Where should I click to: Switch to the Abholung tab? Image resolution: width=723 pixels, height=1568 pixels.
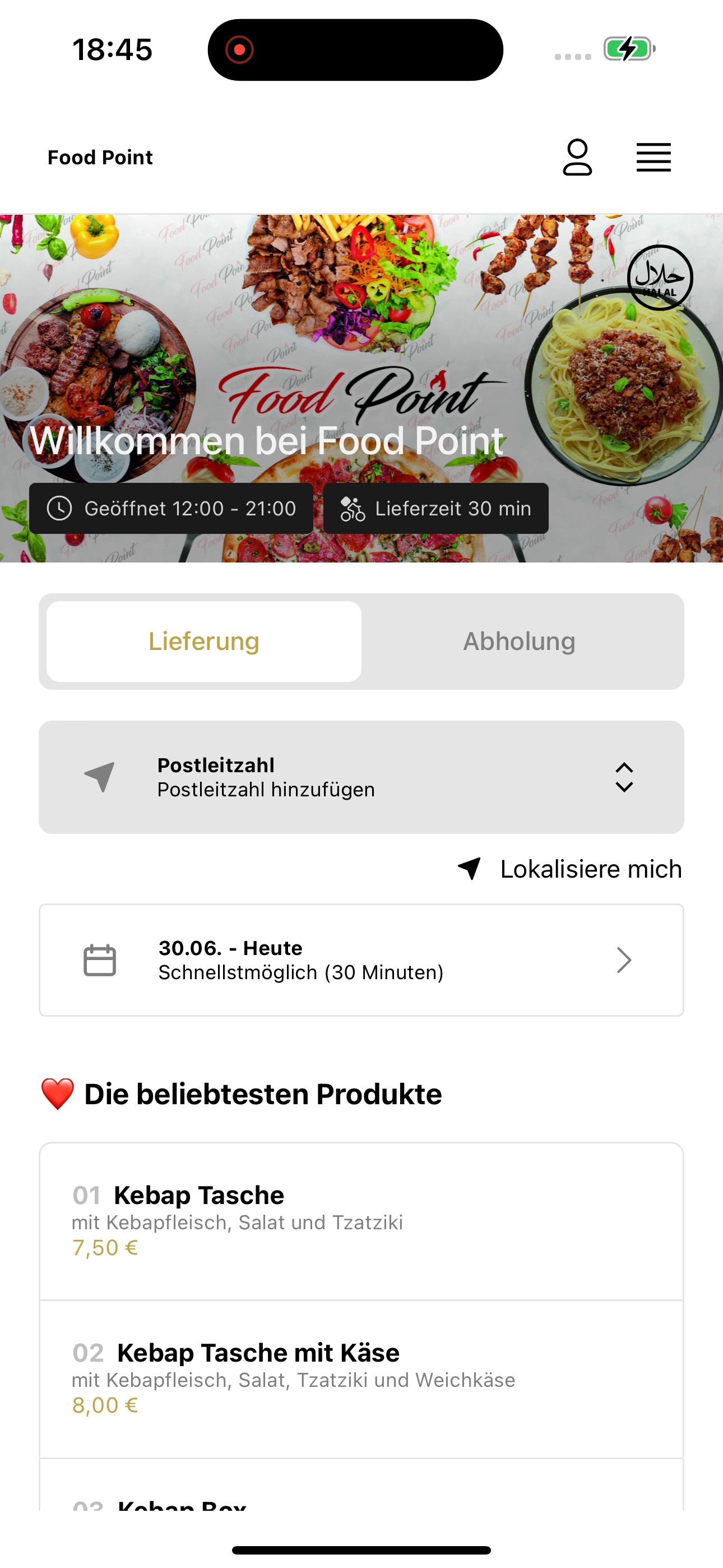coord(519,641)
